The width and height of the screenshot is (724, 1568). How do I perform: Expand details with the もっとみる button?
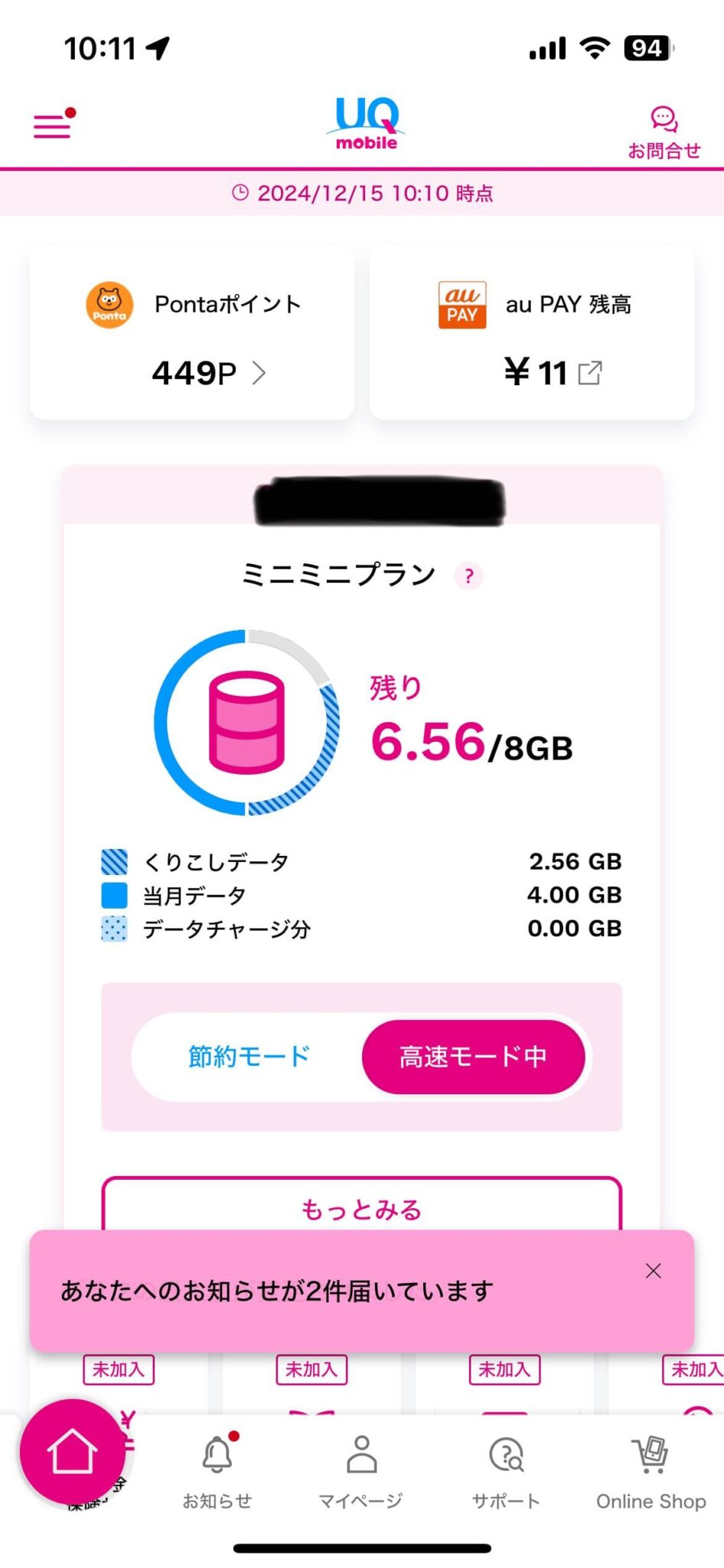361,1210
